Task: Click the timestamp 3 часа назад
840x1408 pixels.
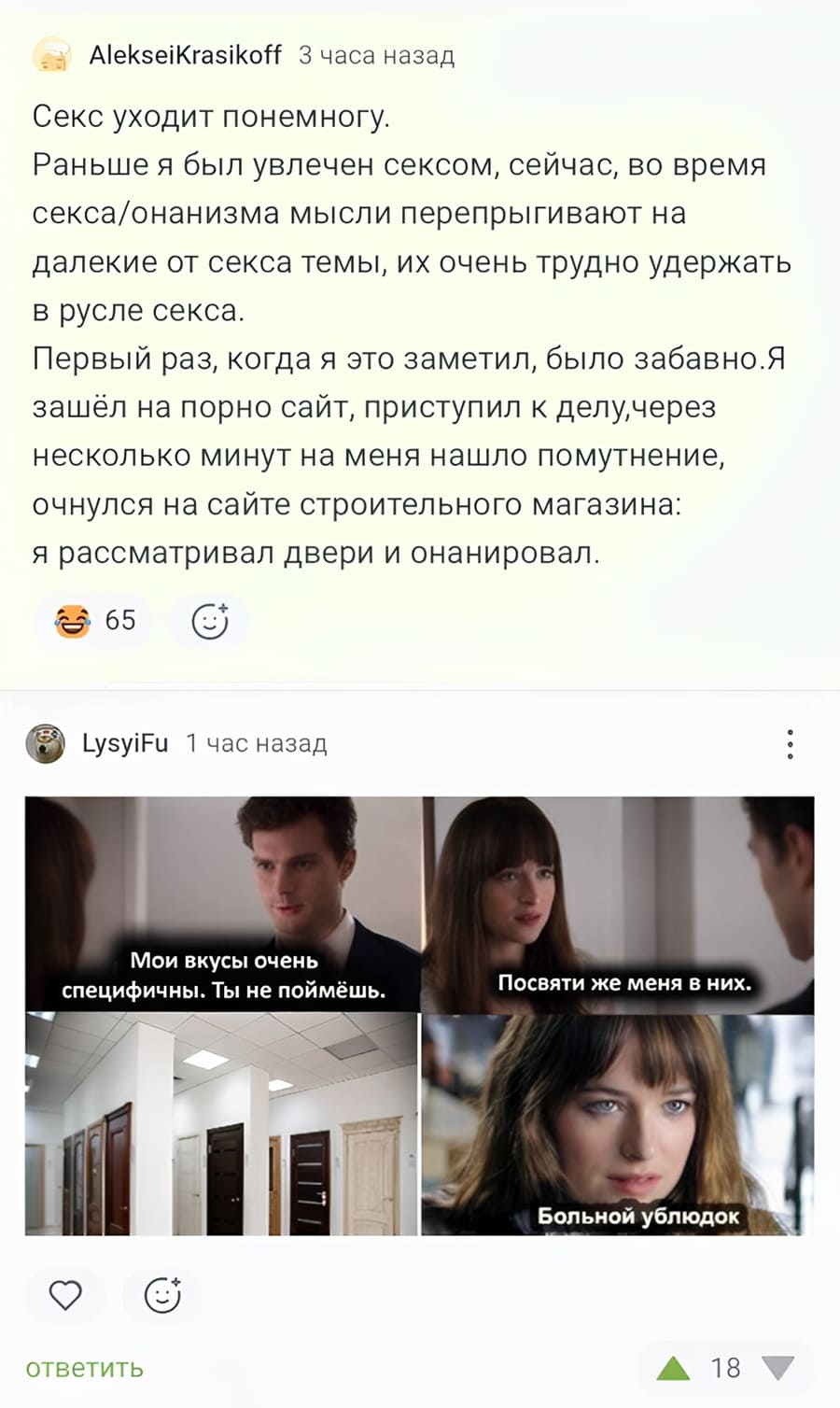Action: click(x=374, y=54)
